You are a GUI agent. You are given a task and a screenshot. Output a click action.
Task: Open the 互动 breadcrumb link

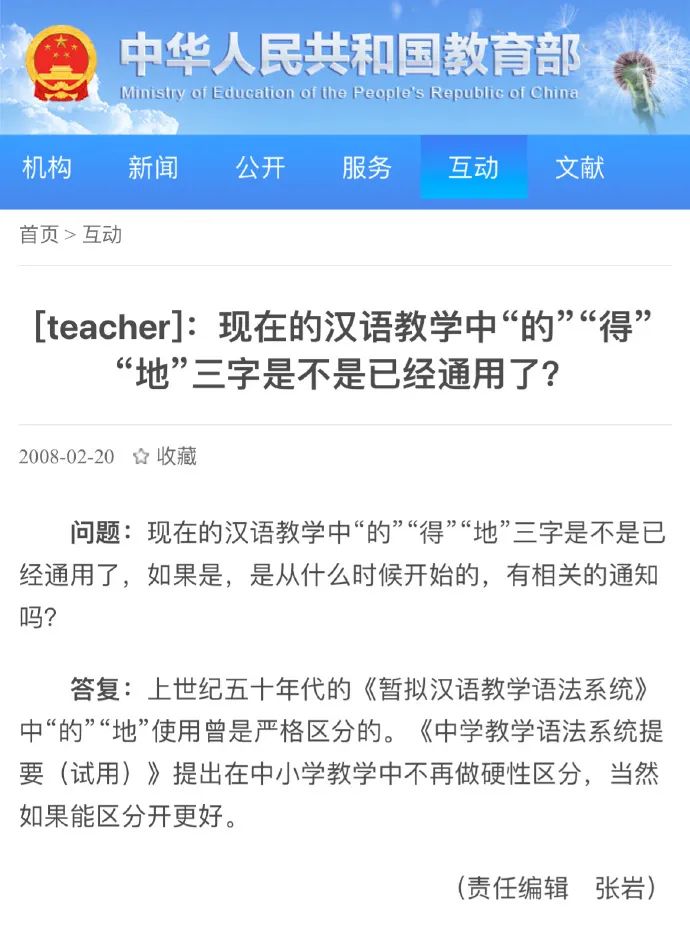(102, 235)
